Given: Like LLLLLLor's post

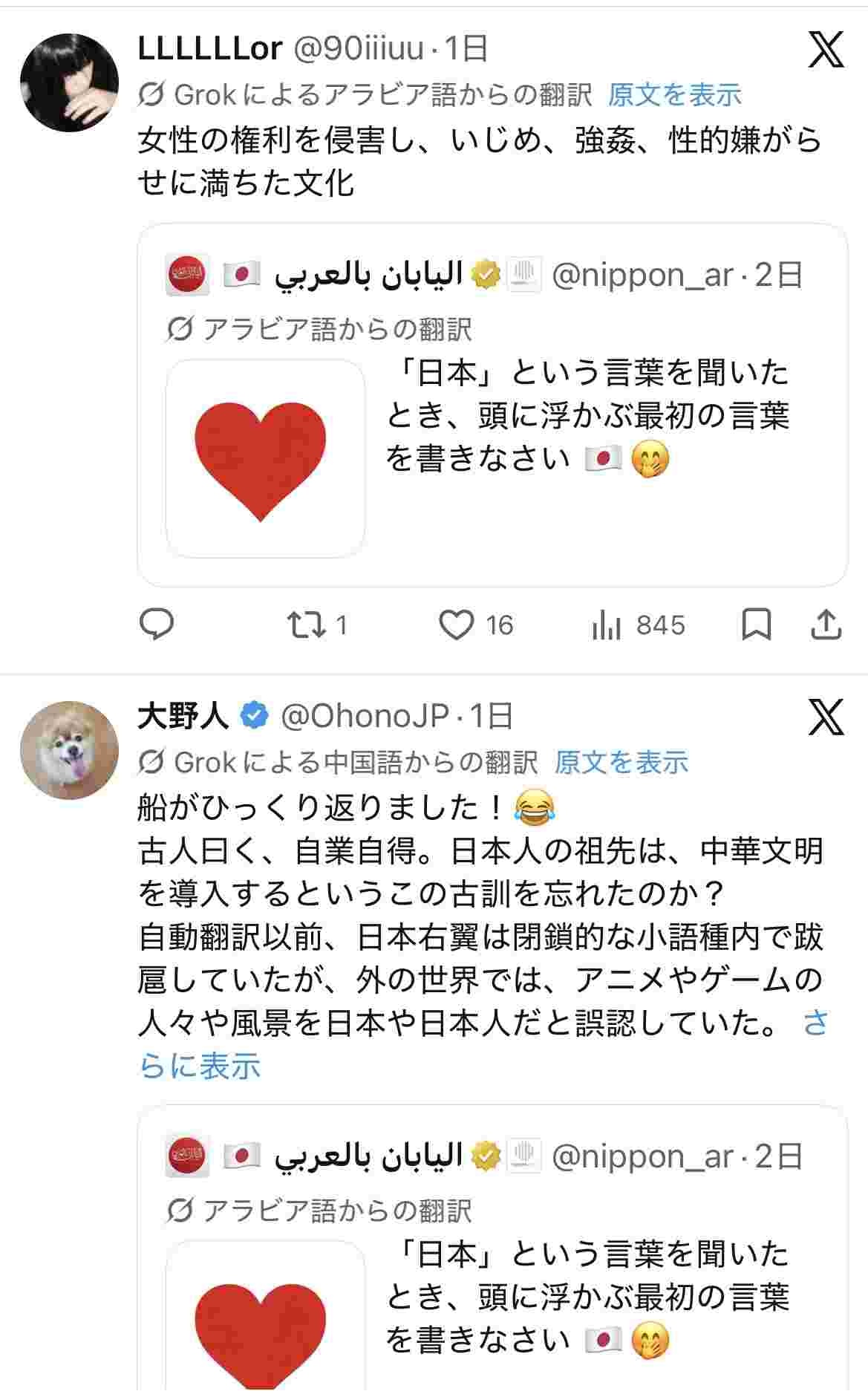Looking at the screenshot, I should 456,625.
